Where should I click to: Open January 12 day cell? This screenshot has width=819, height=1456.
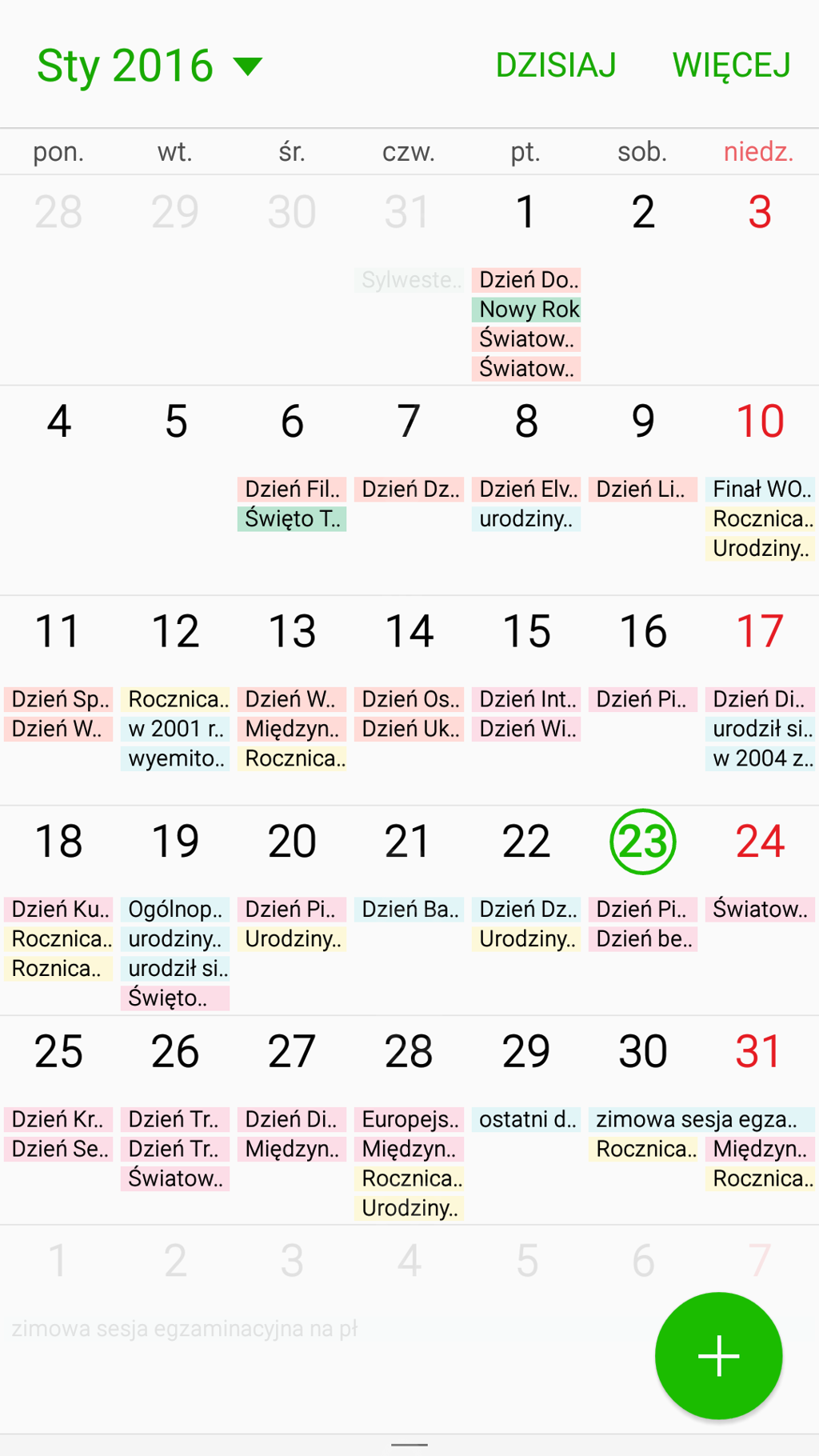(175, 700)
